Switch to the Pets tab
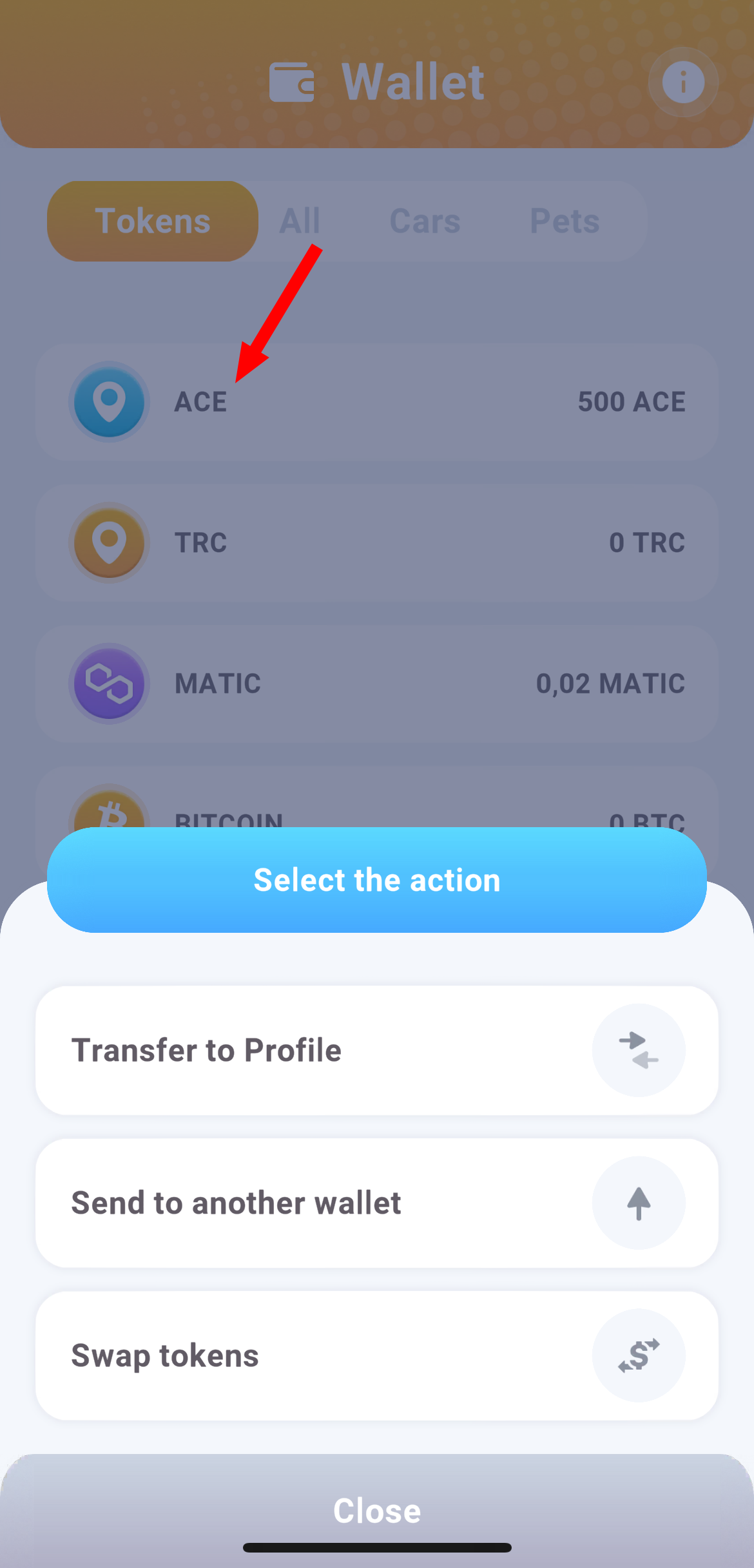 tap(565, 221)
